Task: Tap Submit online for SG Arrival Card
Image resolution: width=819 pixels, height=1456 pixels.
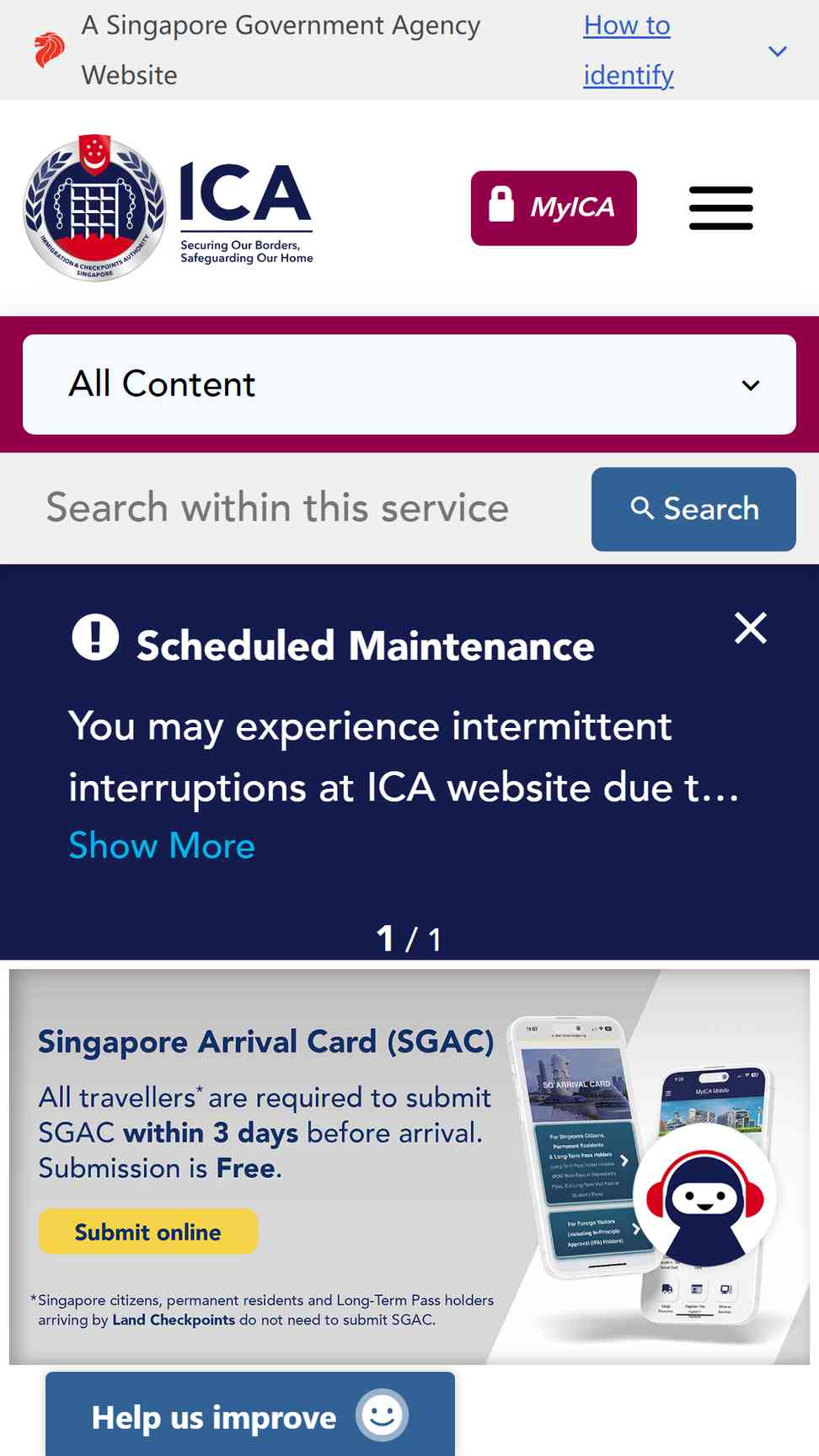Action: tap(148, 1232)
